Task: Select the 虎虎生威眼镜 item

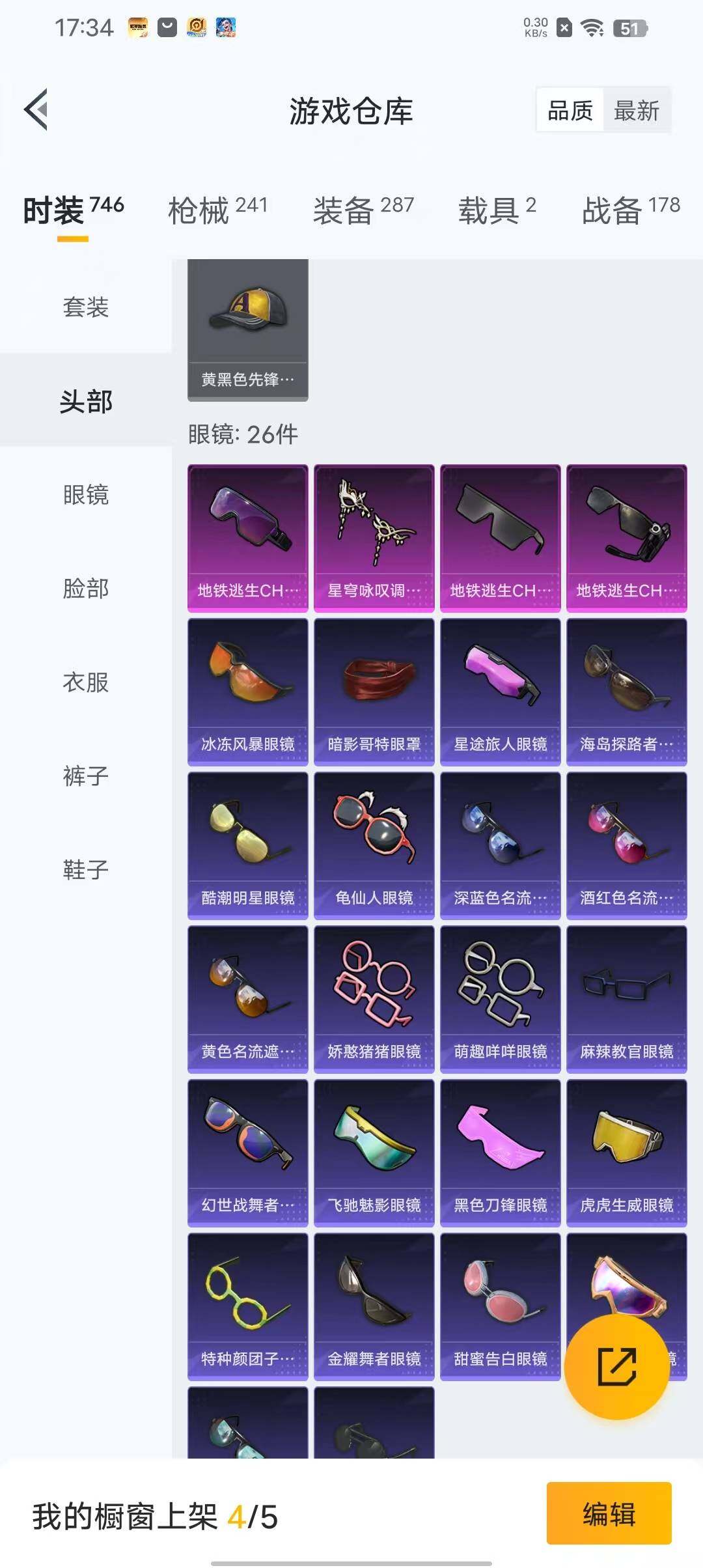Action: click(x=626, y=1153)
